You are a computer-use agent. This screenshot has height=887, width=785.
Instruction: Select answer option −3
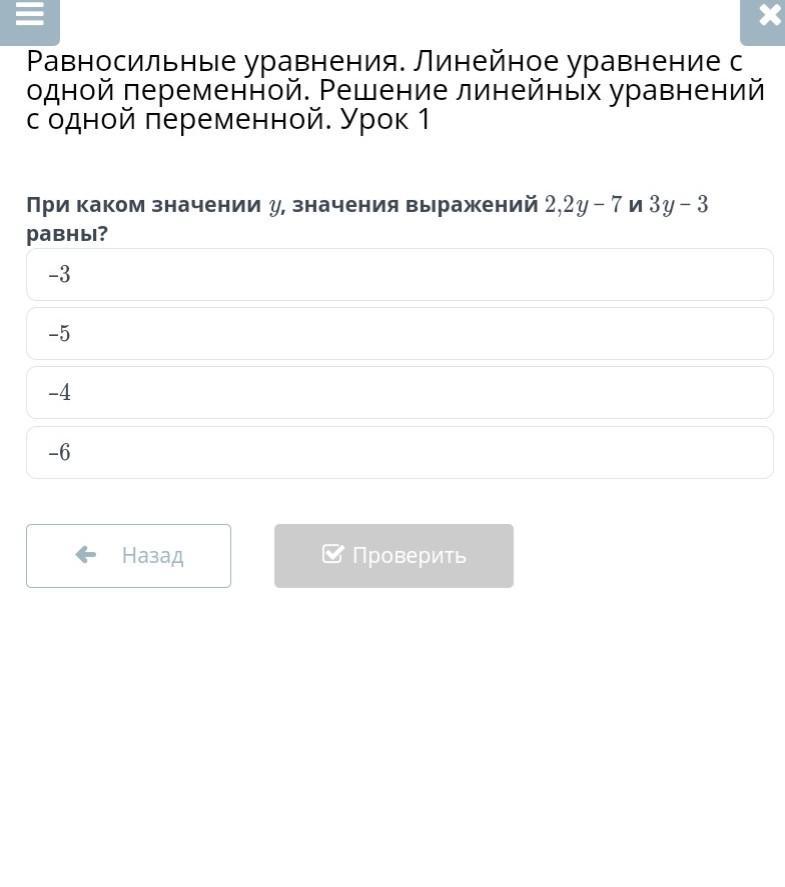click(x=400, y=274)
